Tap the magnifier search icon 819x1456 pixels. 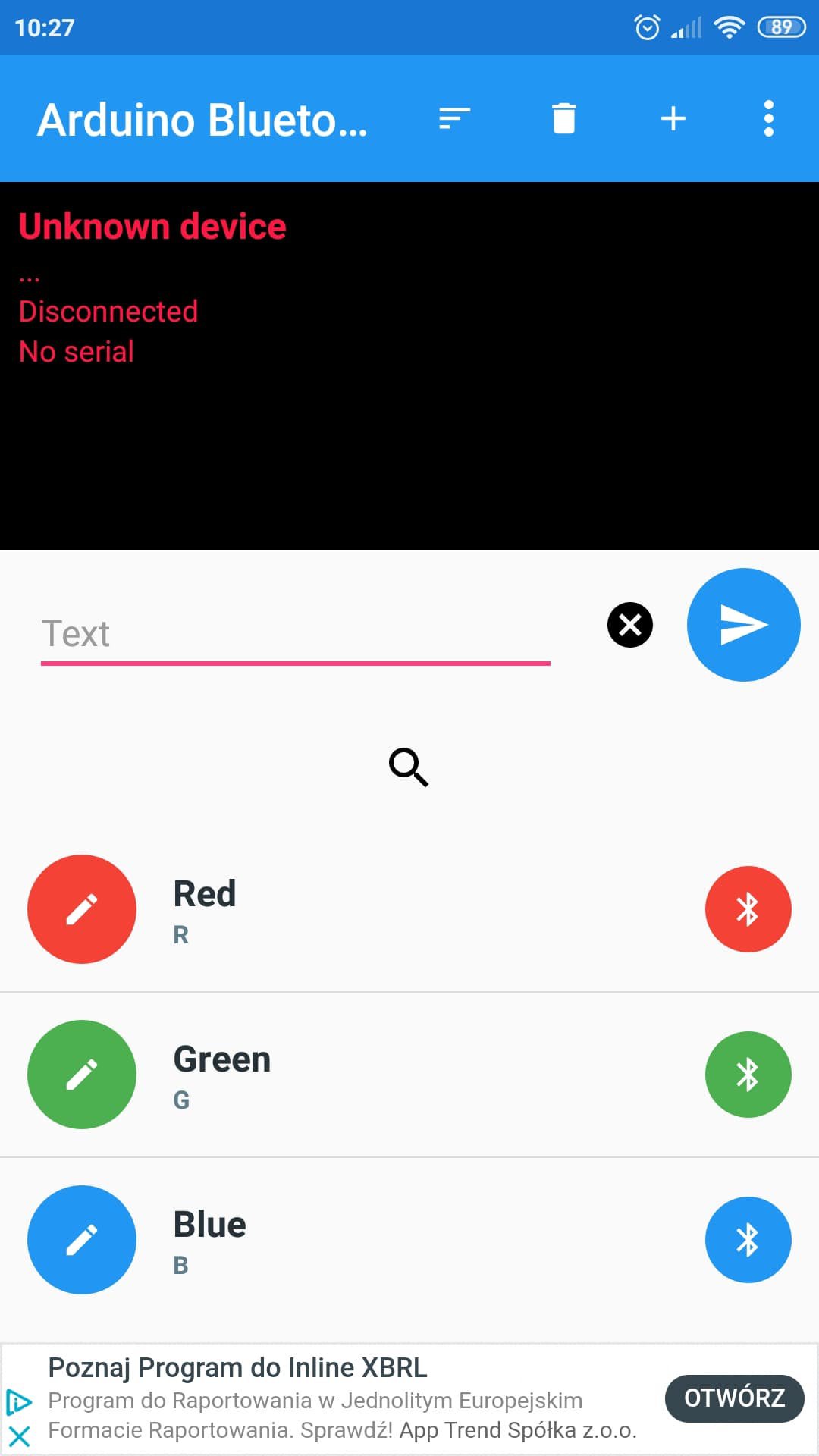pos(409,767)
